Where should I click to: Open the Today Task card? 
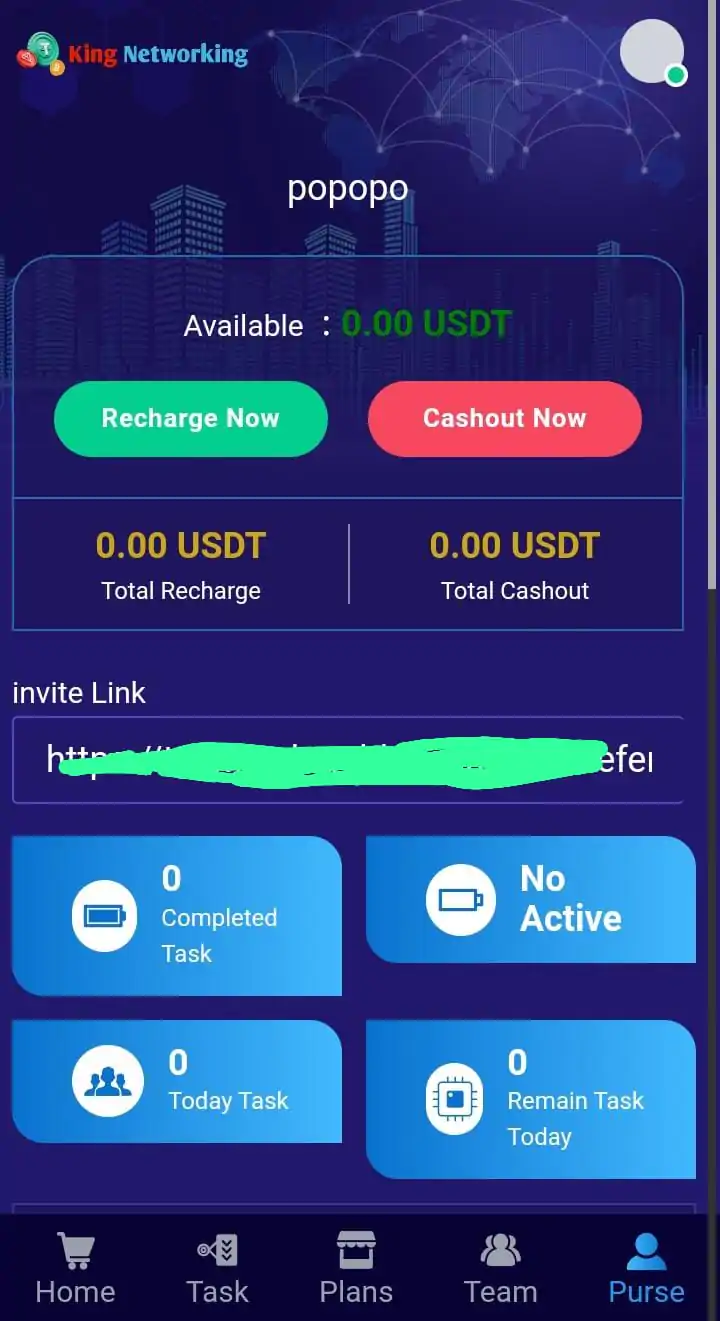[177, 1081]
